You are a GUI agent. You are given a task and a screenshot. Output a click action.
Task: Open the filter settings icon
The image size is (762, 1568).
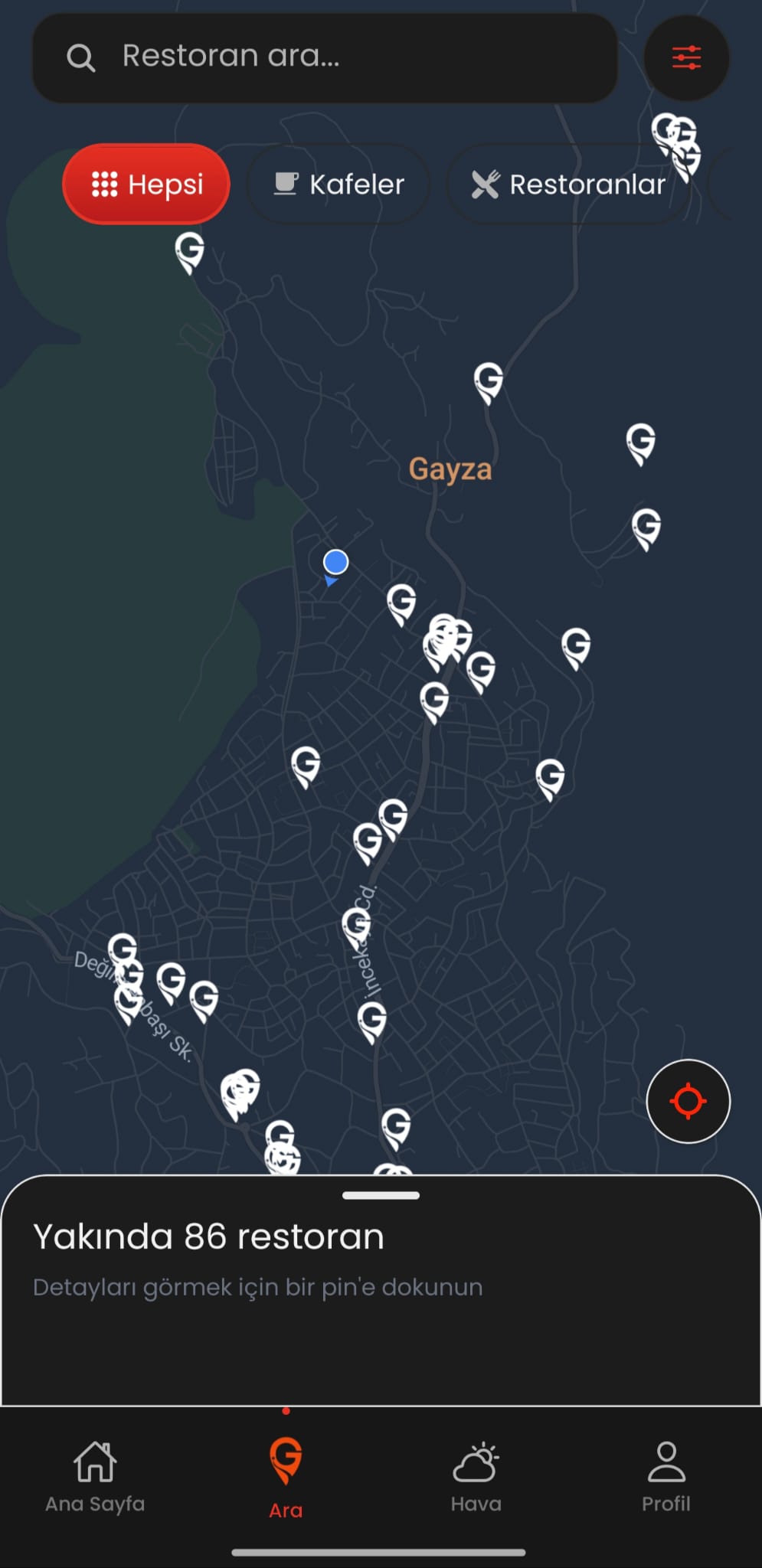coord(686,57)
